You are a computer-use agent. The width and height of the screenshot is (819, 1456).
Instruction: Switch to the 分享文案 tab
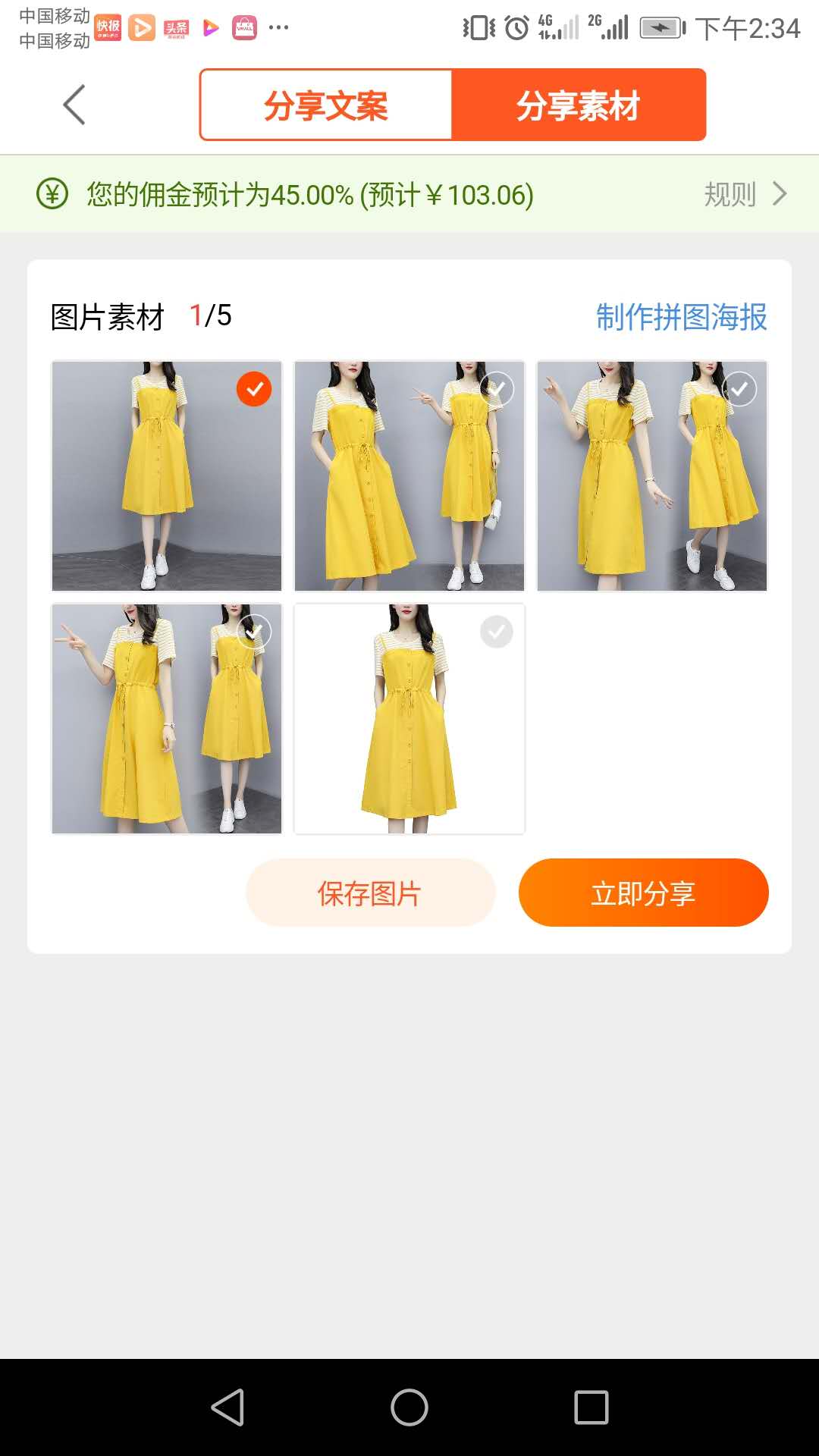pyautogui.click(x=325, y=105)
